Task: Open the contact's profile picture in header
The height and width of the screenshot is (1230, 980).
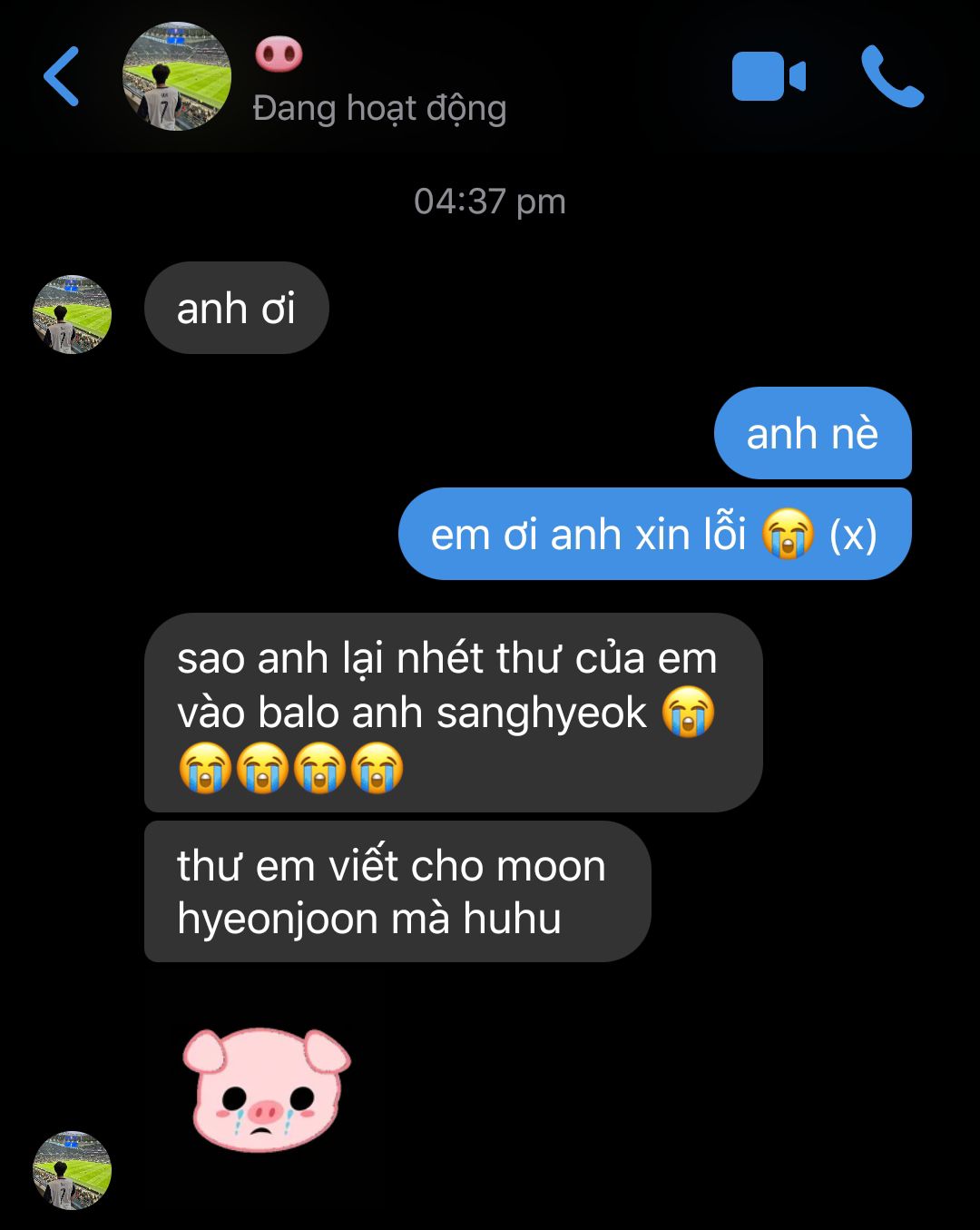Action: point(177,76)
